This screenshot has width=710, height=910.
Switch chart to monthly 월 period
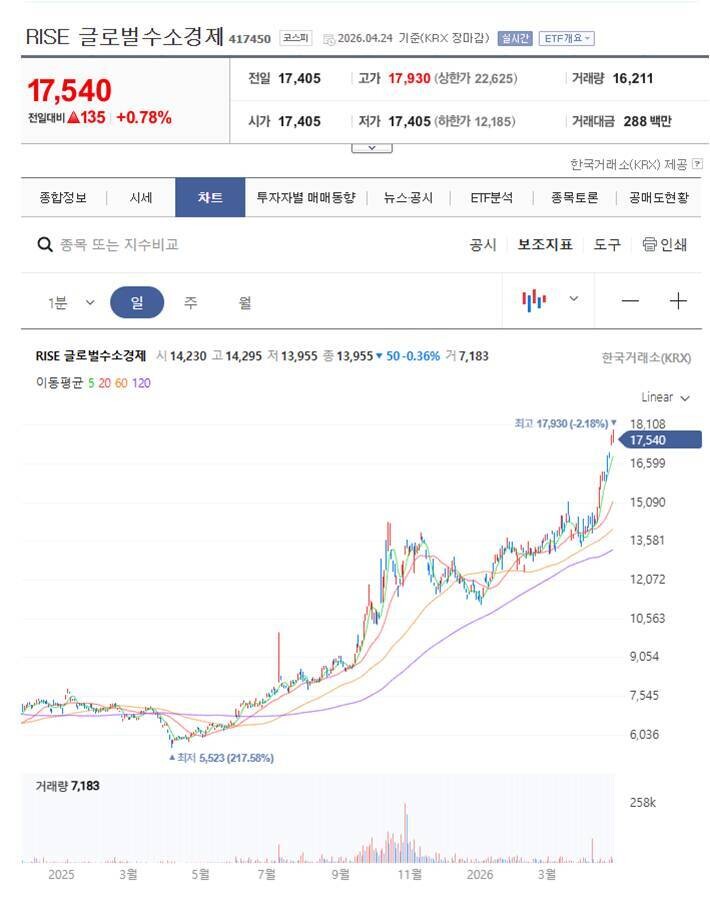pyautogui.click(x=245, y=302)
